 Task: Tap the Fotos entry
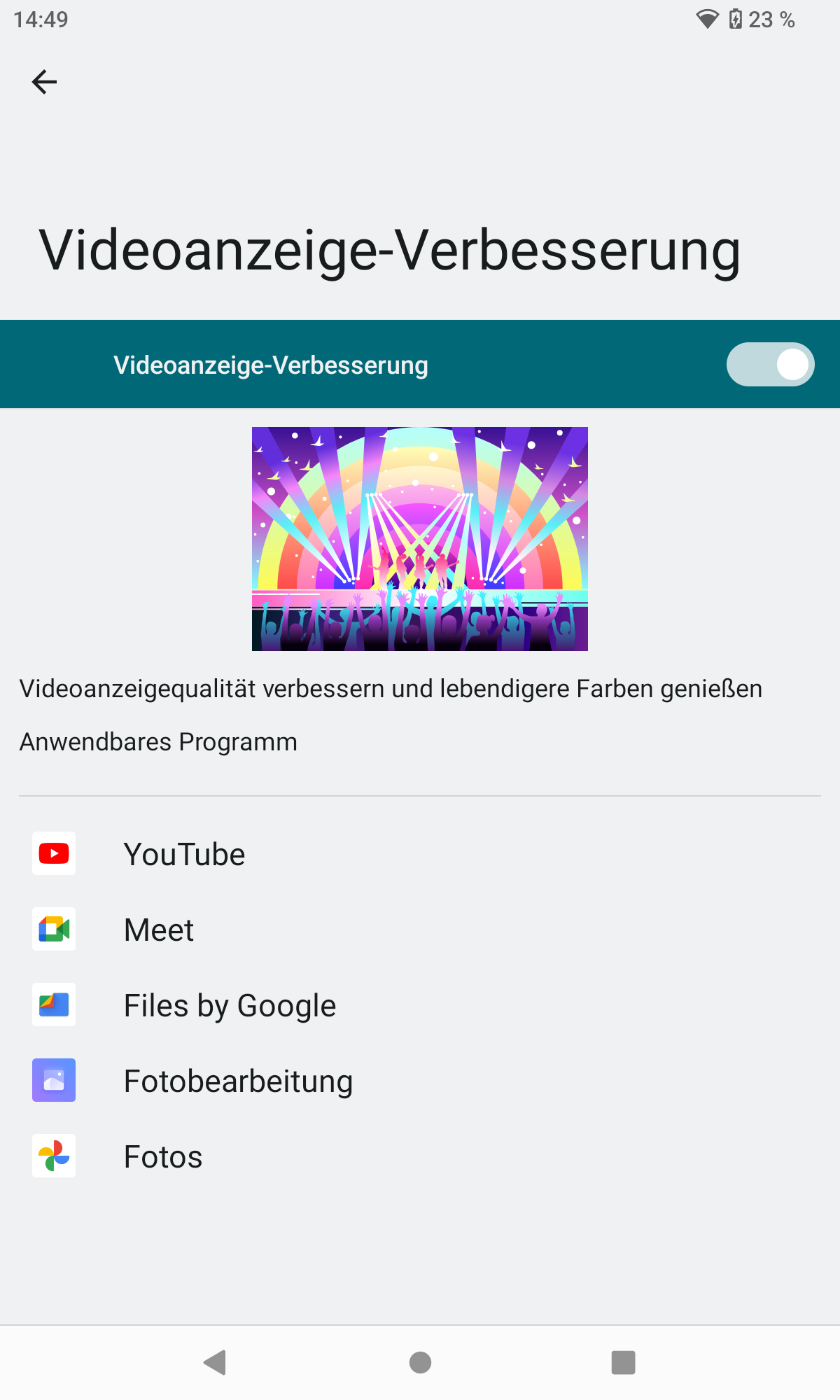(420, 1156)
